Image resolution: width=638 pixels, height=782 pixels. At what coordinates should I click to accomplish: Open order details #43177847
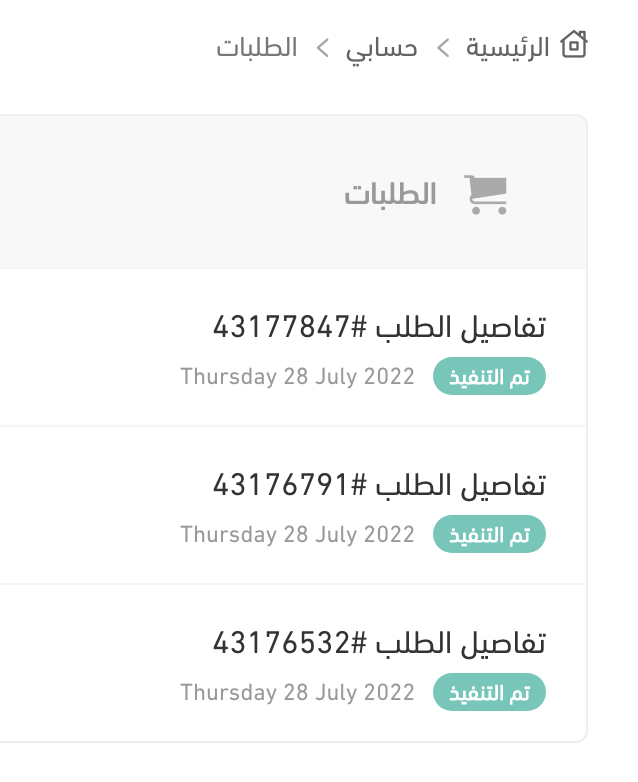[379, 327]
